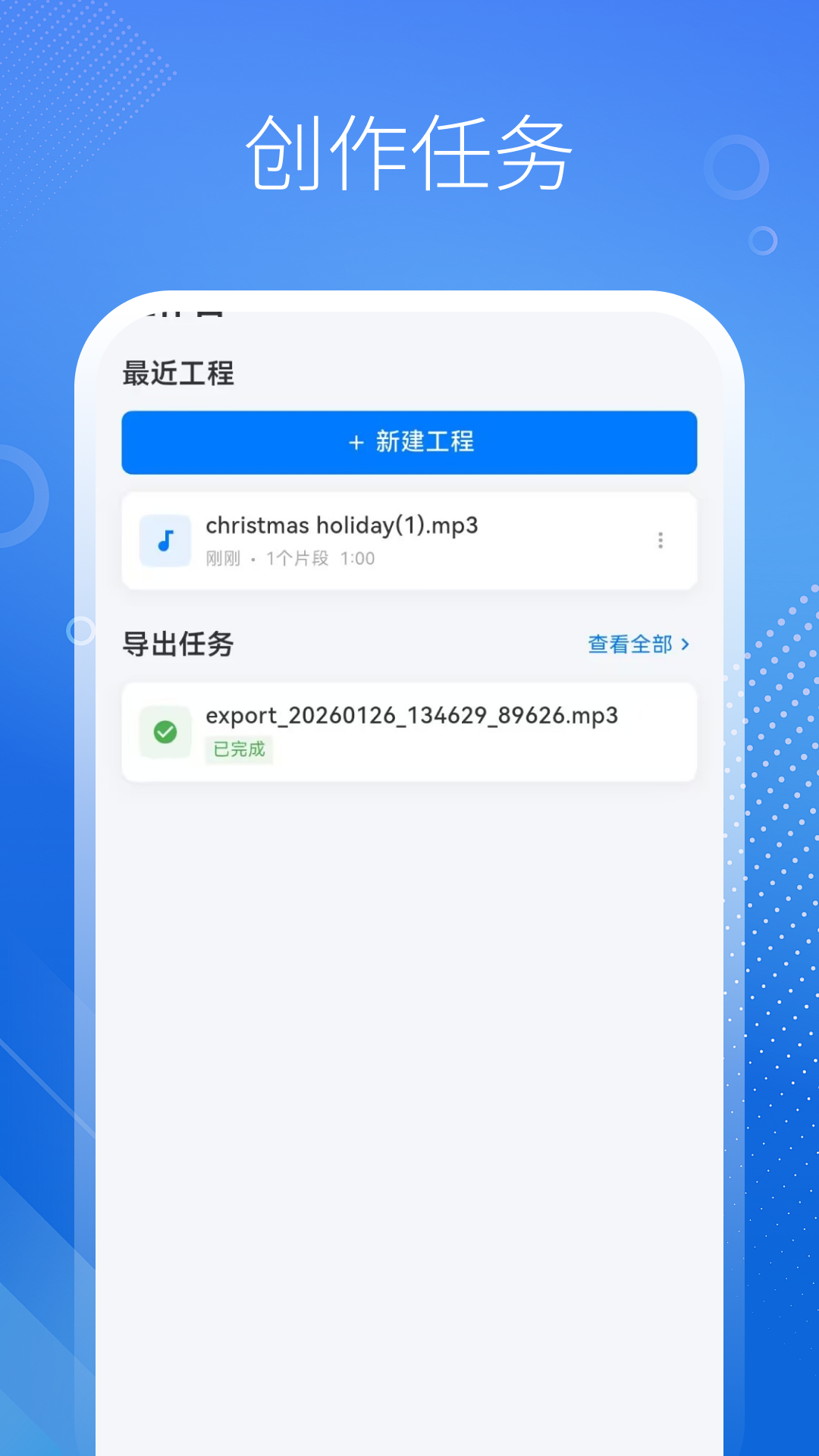The image size is (819, 1456).
Task: Select the 导出任务 section header
Action: pyautogui.click(x=179, y=644)
